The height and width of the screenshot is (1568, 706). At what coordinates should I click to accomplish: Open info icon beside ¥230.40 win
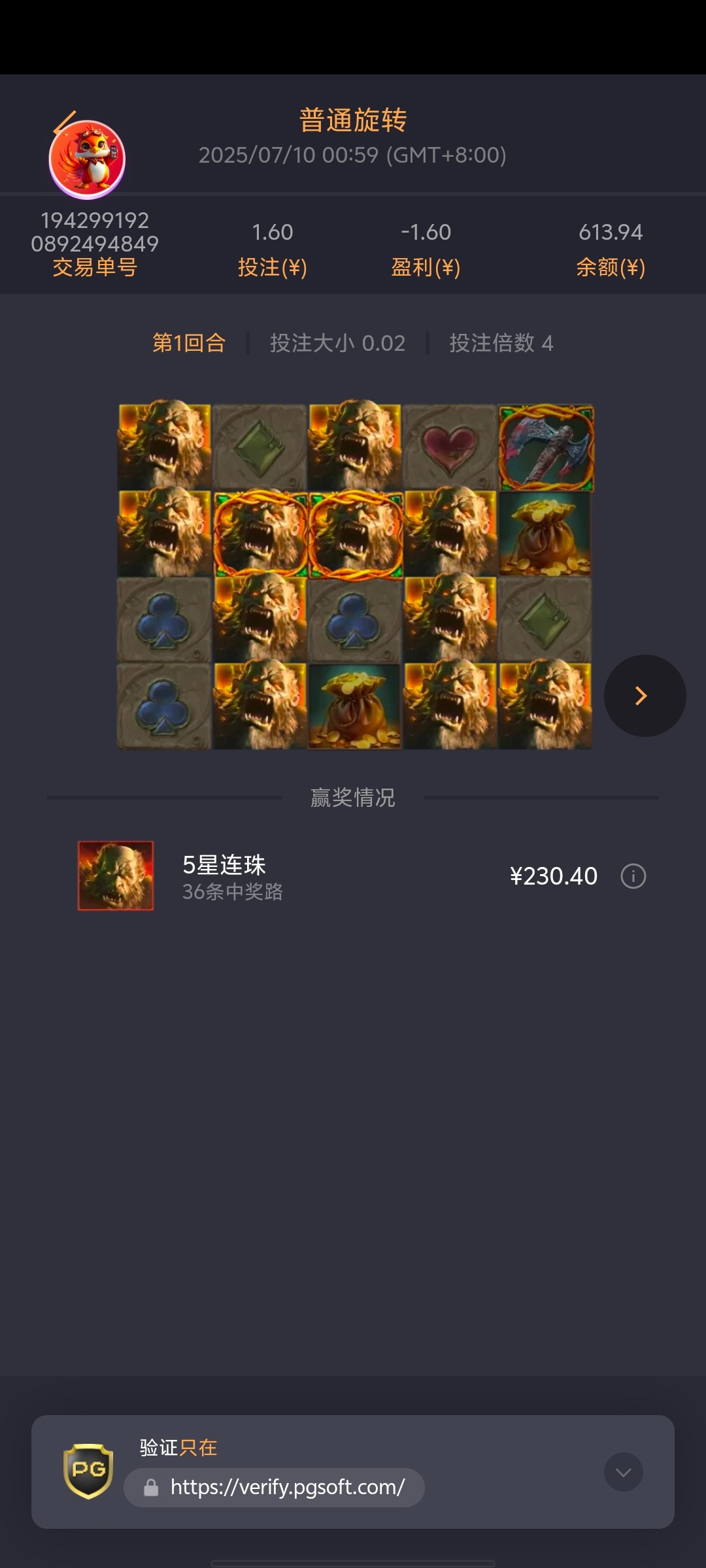click(x=633, y=876)
